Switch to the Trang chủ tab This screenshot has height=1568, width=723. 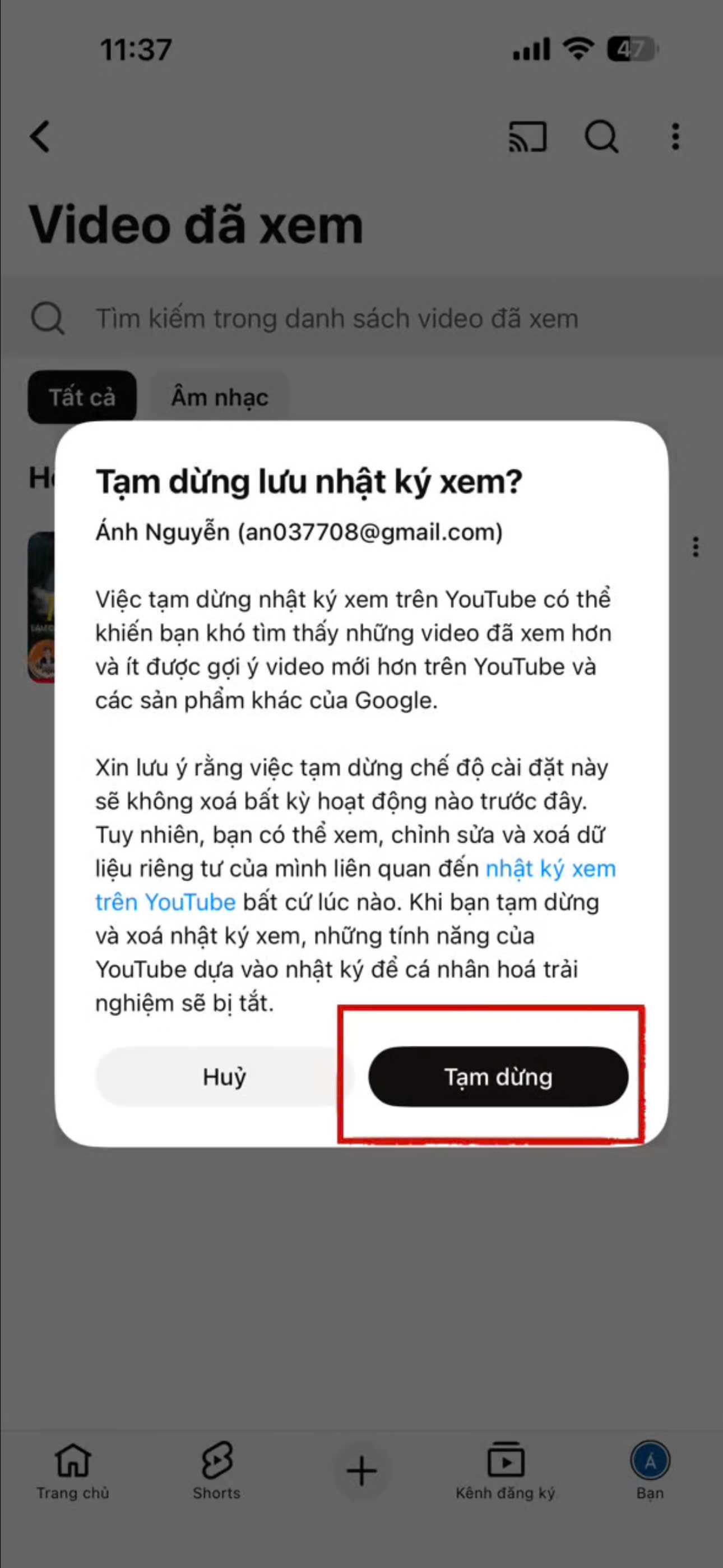tap(72, 1470)
